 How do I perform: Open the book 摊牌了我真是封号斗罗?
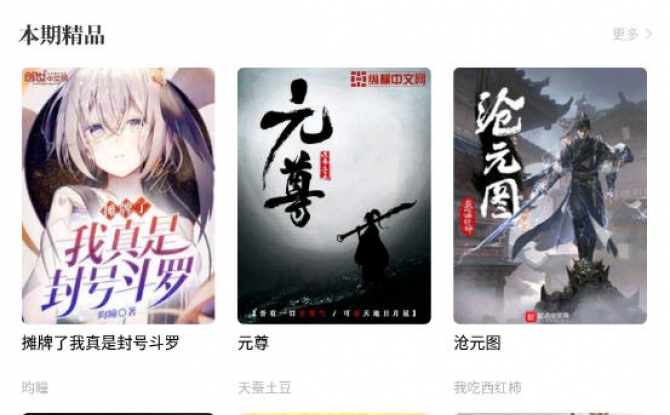click(x=118, y=196)
